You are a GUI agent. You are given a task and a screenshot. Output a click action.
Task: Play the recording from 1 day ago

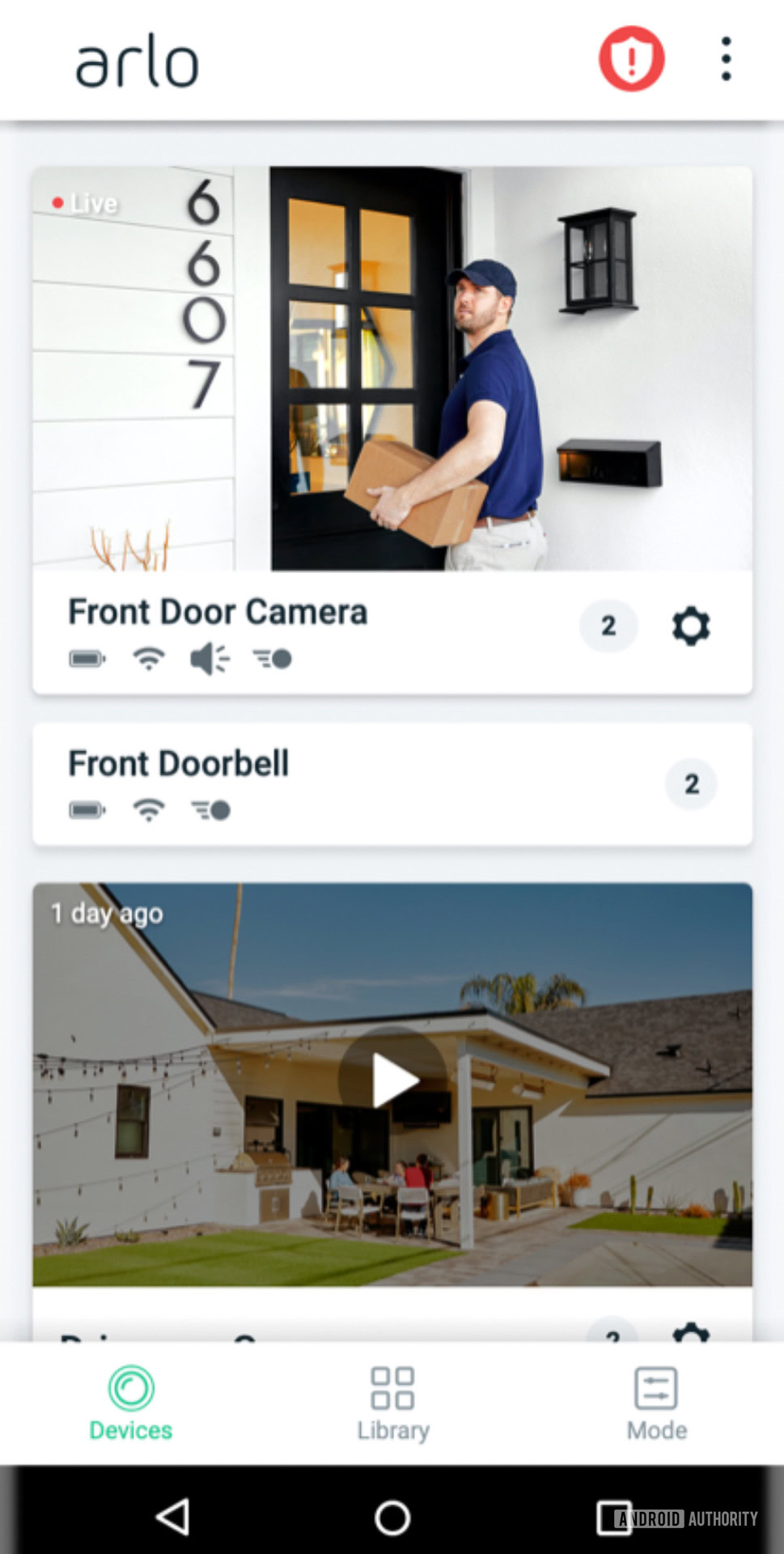tap(393, 1081)
